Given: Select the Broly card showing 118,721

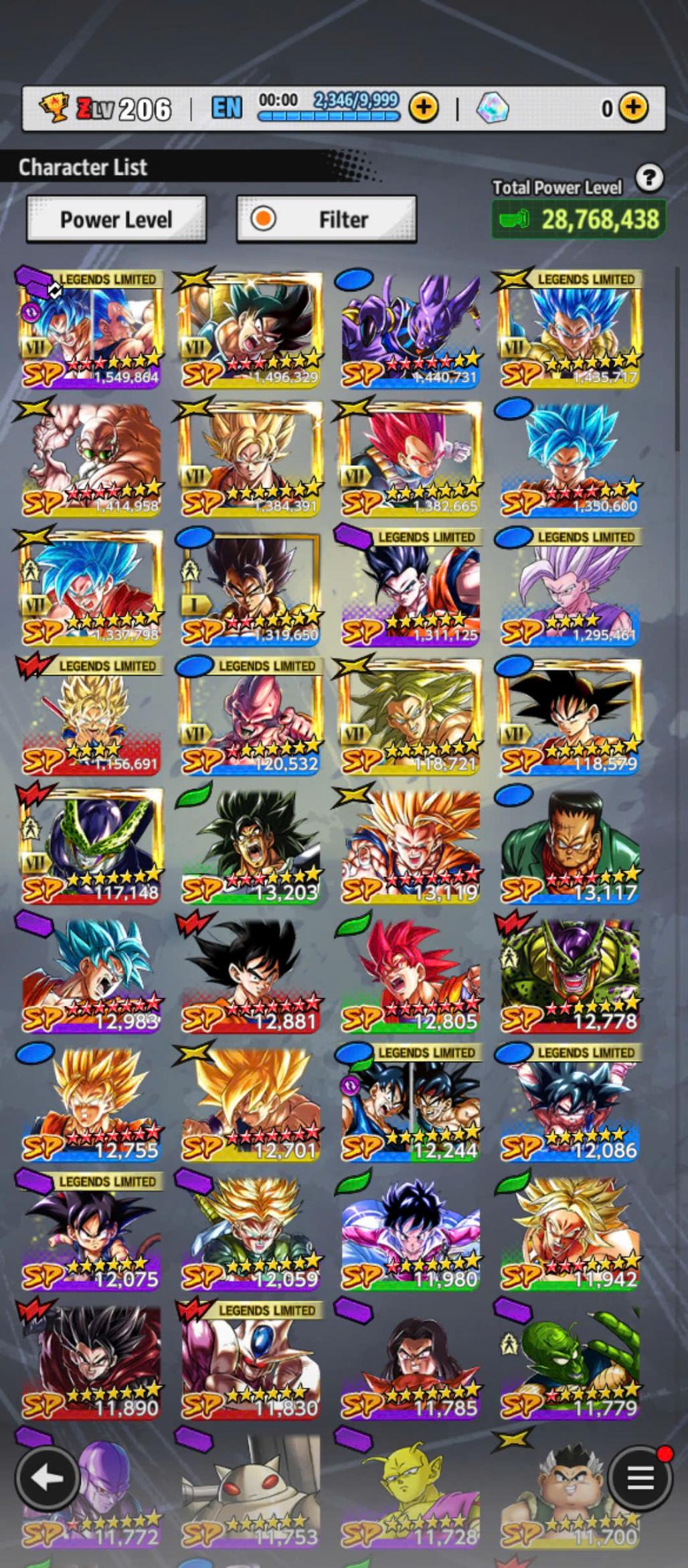Looking at the screenshot, I should pyautogui.click(x=410, y=715).
